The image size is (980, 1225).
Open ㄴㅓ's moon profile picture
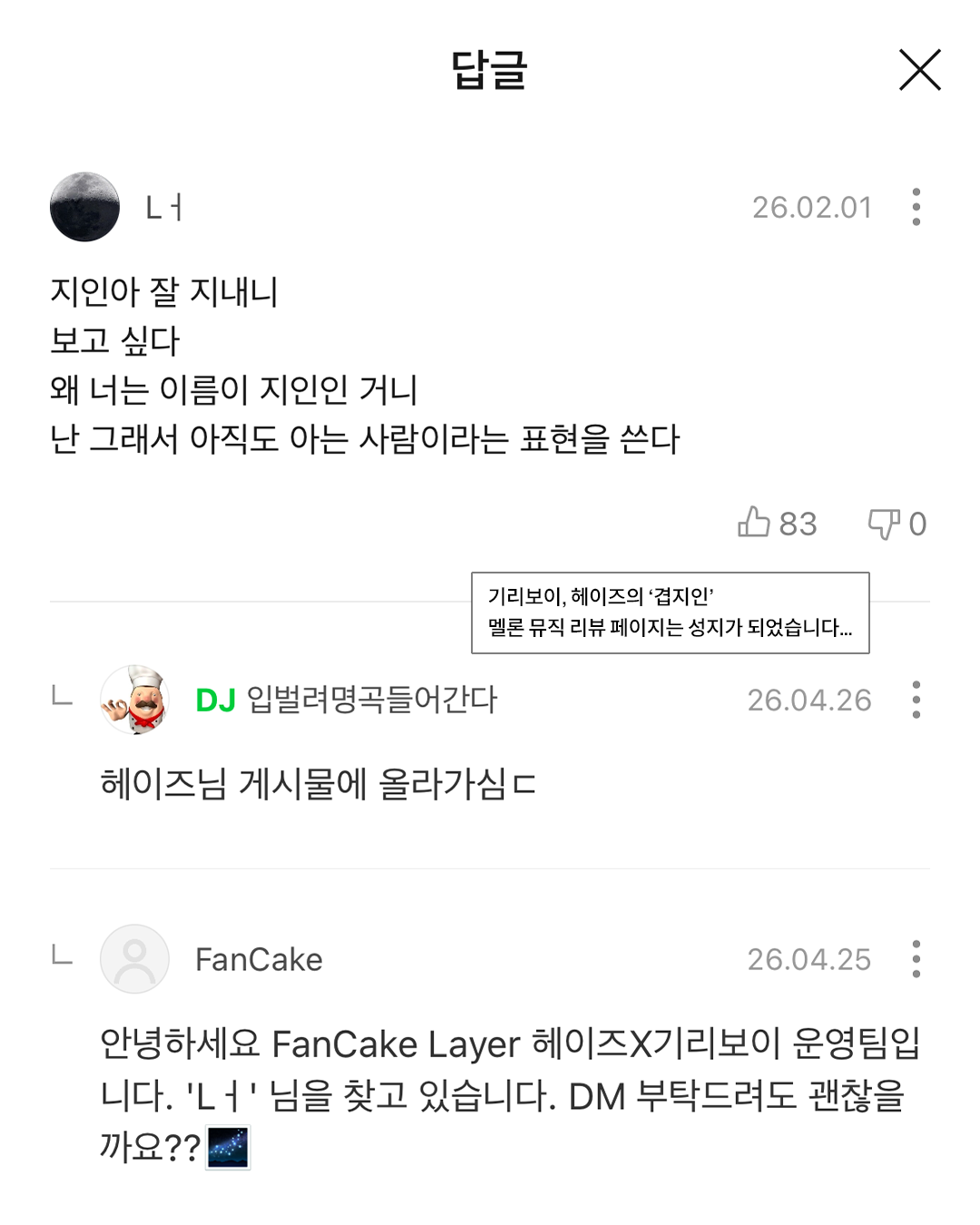coord(84,207)
